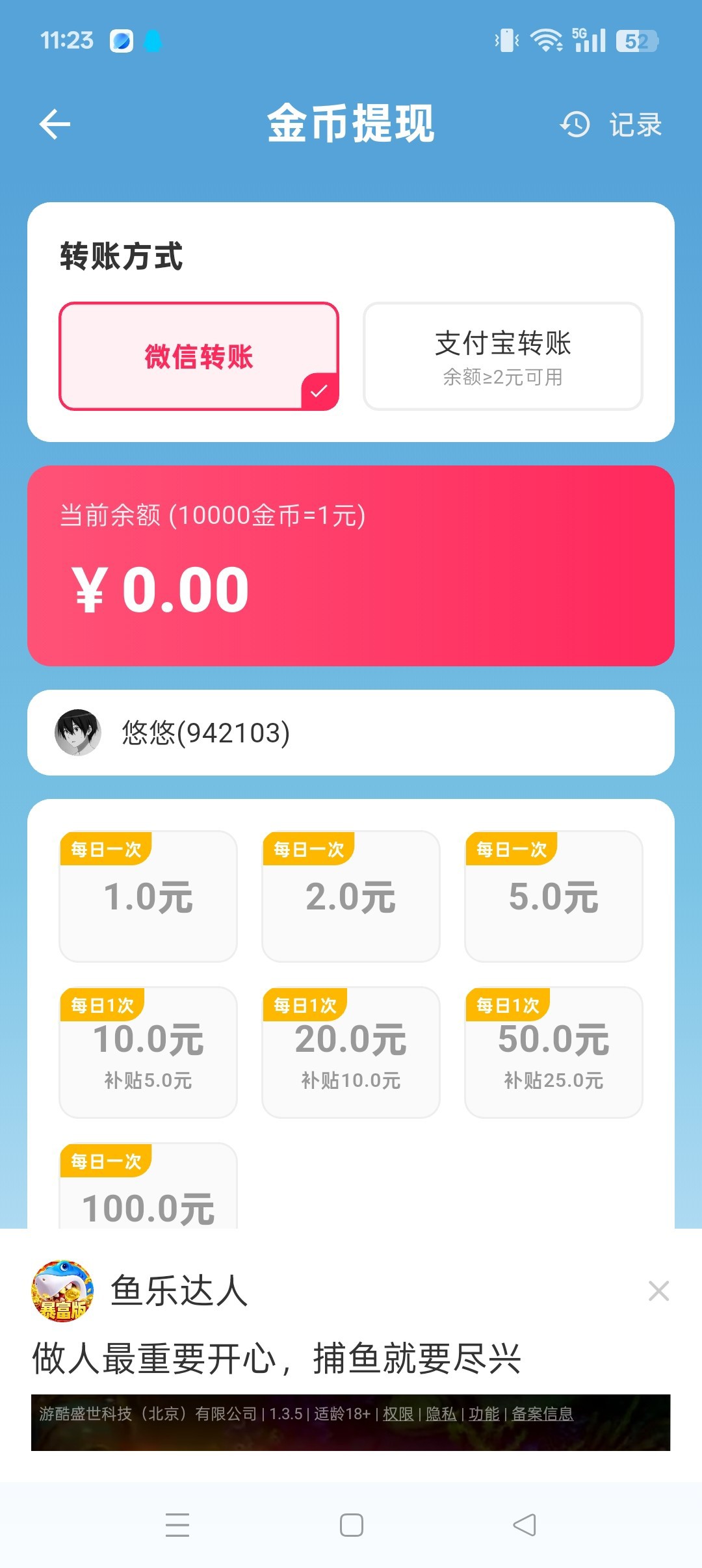The height and width of the screenshot is (1568, 702).
Task: Select 10.0元 with 补贴5.0元
Action: point(148,1052)
